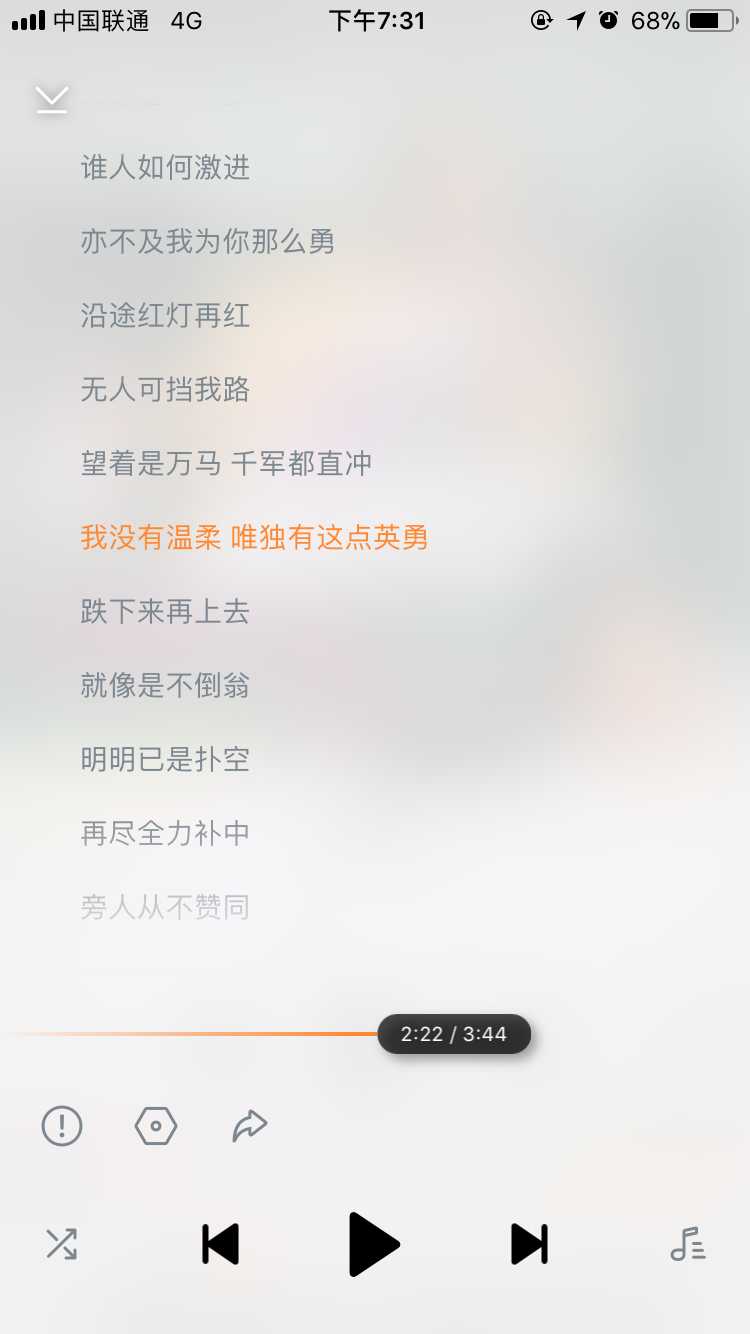Play the current song

(x=375, y=1243)
